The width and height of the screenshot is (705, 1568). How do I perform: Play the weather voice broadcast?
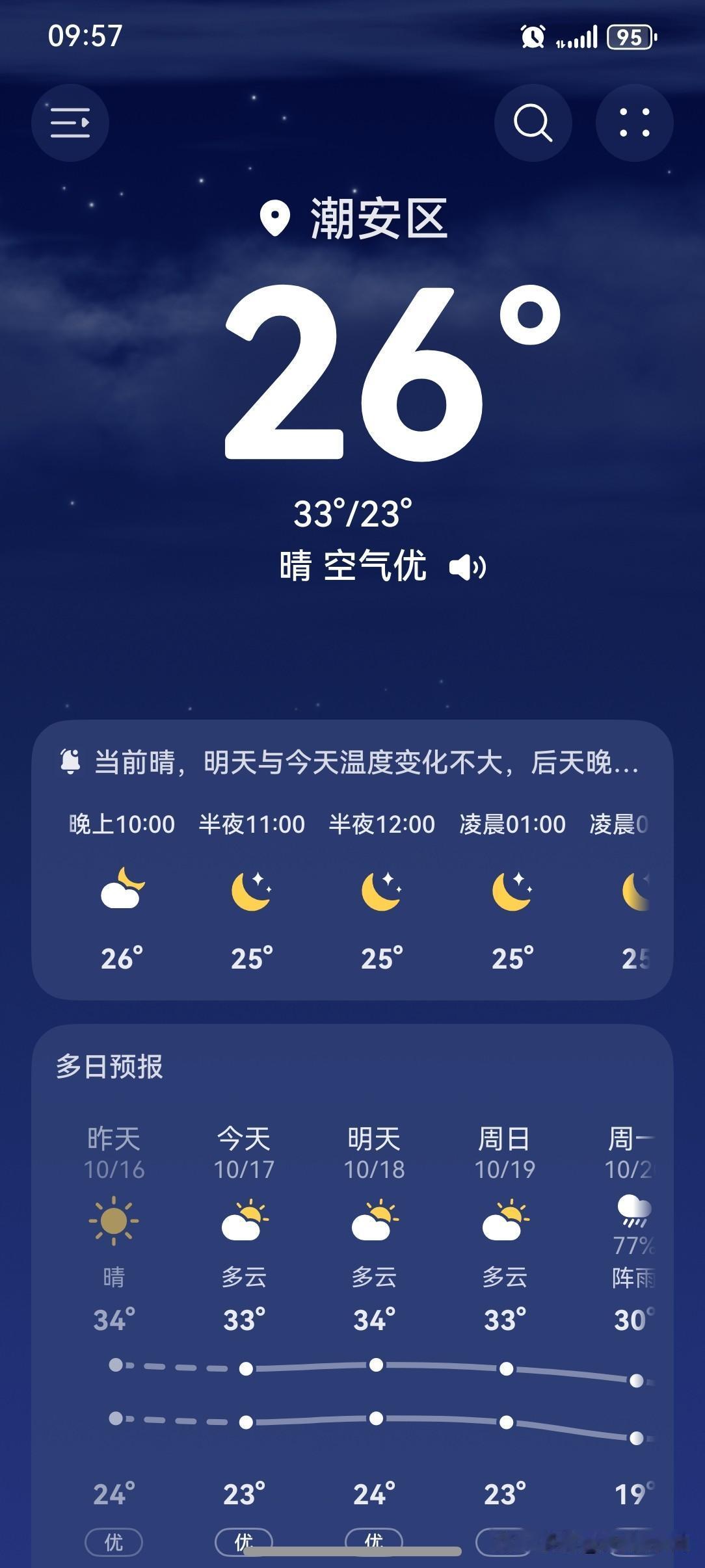coord(468,567)
